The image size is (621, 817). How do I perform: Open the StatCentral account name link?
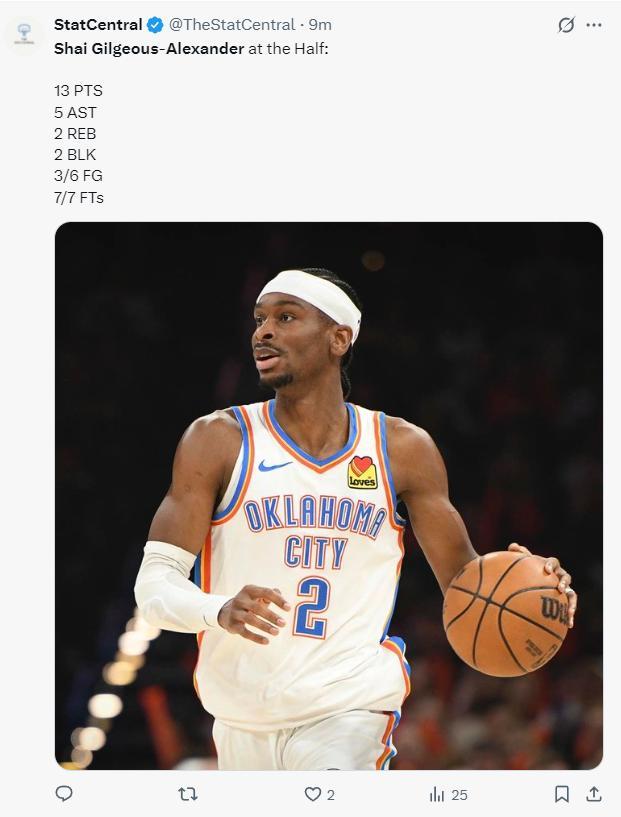tap(98, 24)
